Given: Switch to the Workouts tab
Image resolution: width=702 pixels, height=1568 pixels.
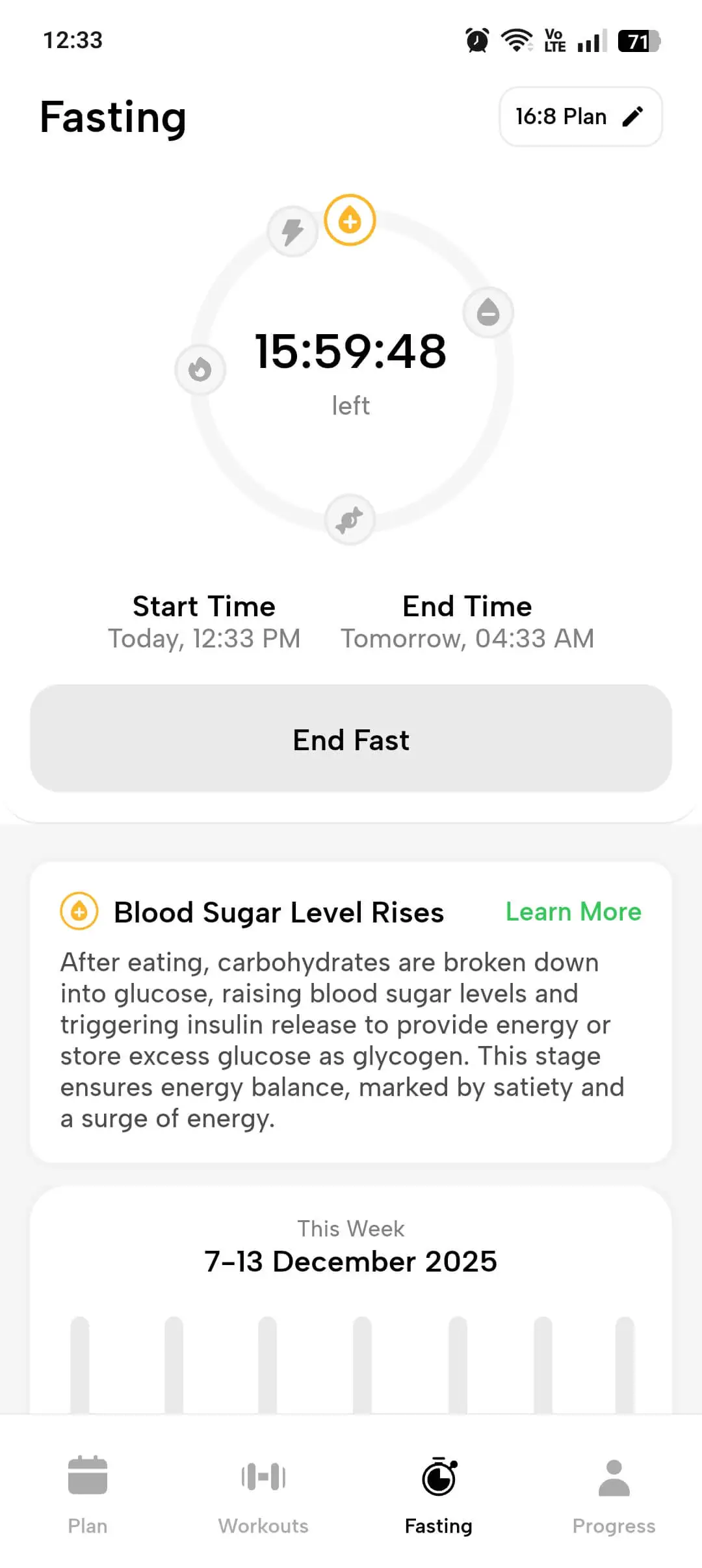Looking at the screenshot, I should [263, 1495].
